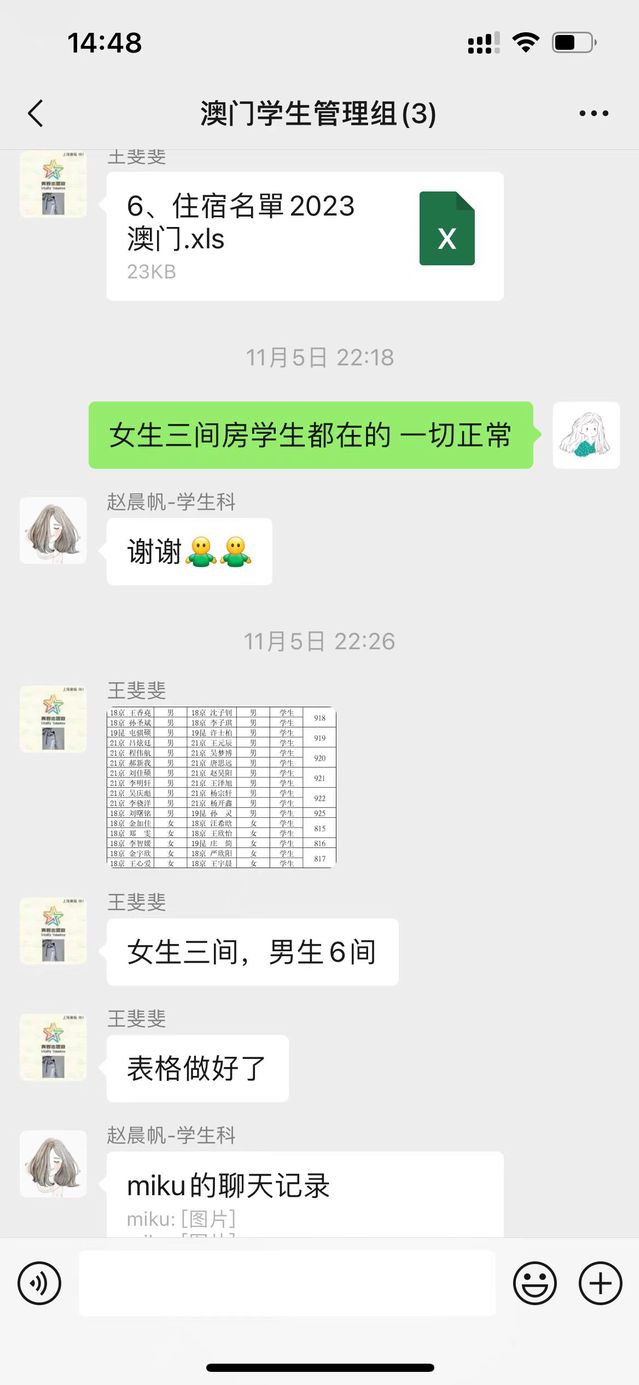This screenshot has height=1385, width=639.
Task: Switch to voice message input
Action: [40, 1283]
